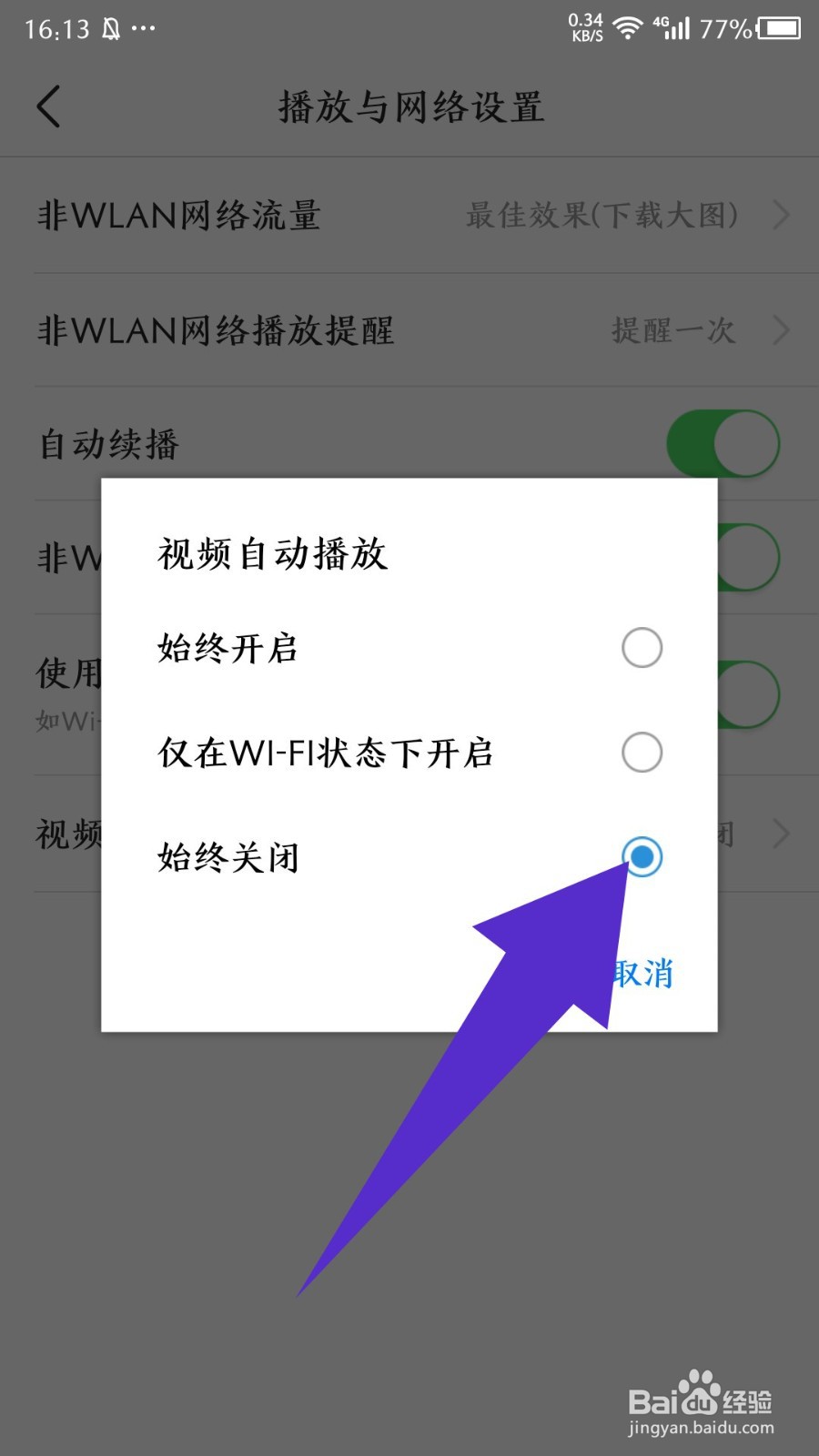Tap the chevron beside 视频 list item
819x1456 pixels.
(780, 834)
